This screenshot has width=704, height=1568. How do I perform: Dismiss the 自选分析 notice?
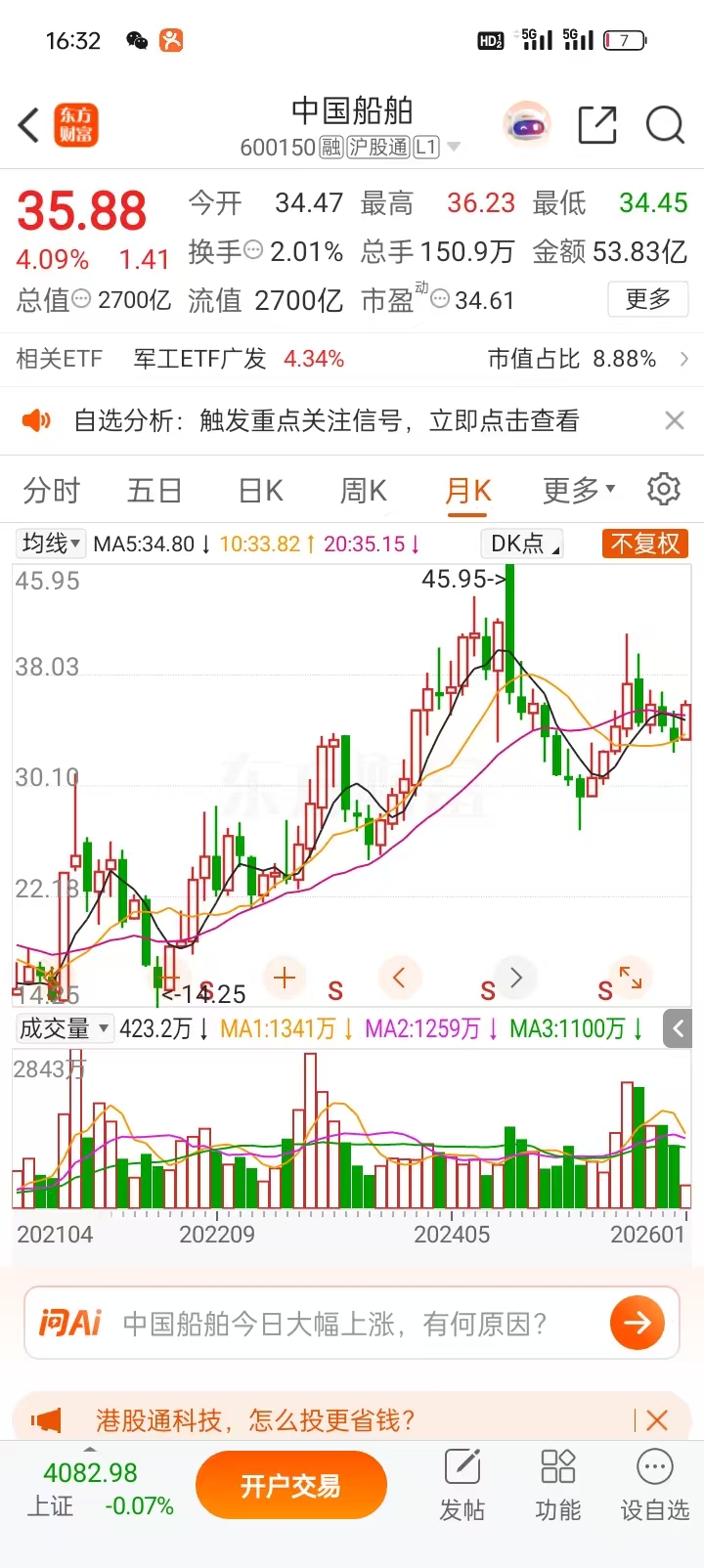[x=674, y=420]
